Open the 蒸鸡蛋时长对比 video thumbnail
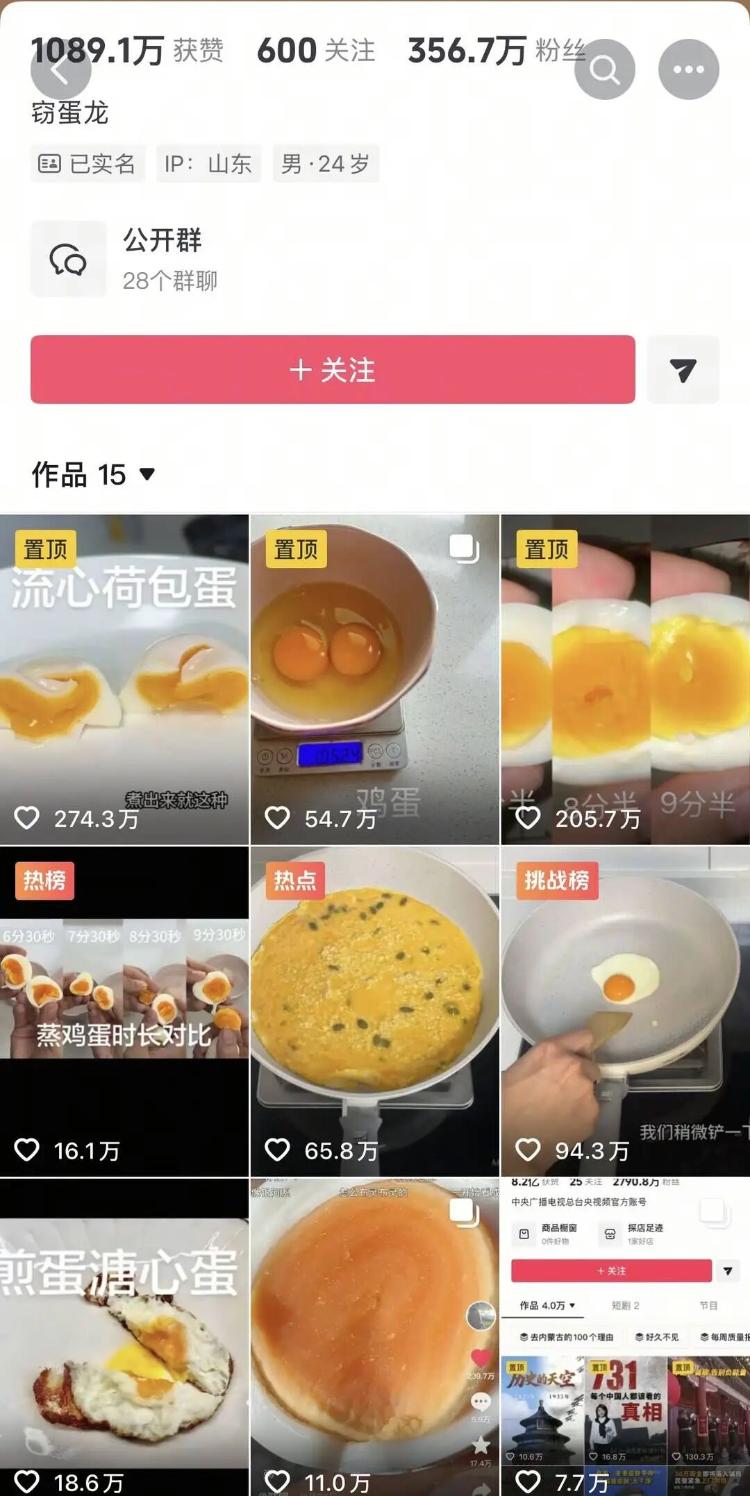 [x=124, y=1012]
